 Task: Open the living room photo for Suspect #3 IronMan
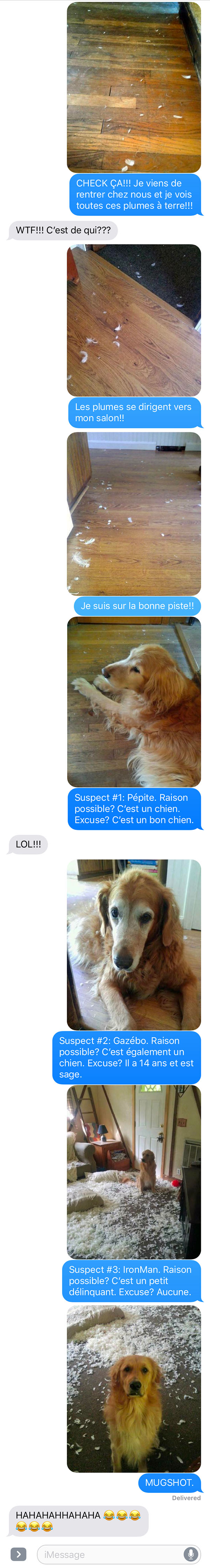pyautogui.click(x=134, y=1172)
